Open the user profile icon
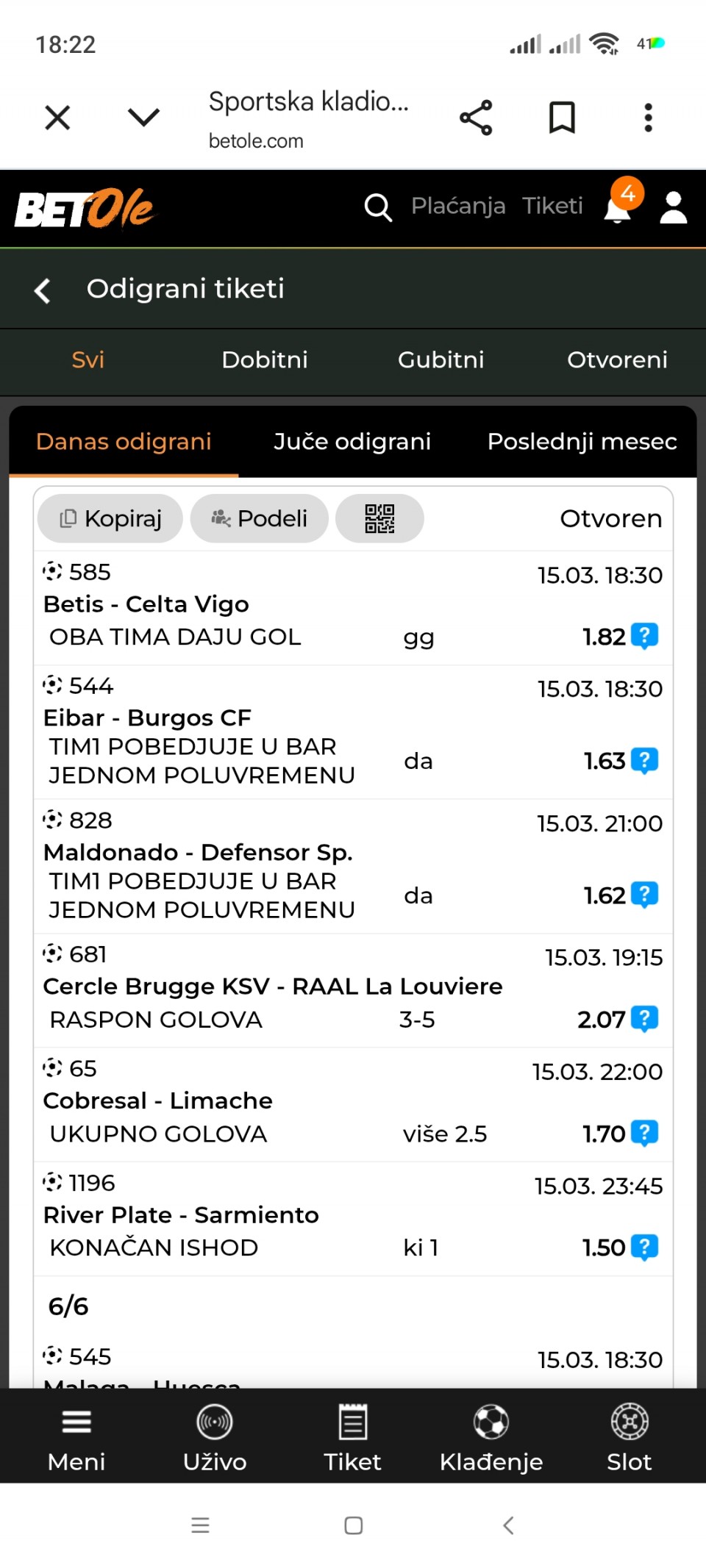Viewport: 706px width, 1568px height. [673, 208]
